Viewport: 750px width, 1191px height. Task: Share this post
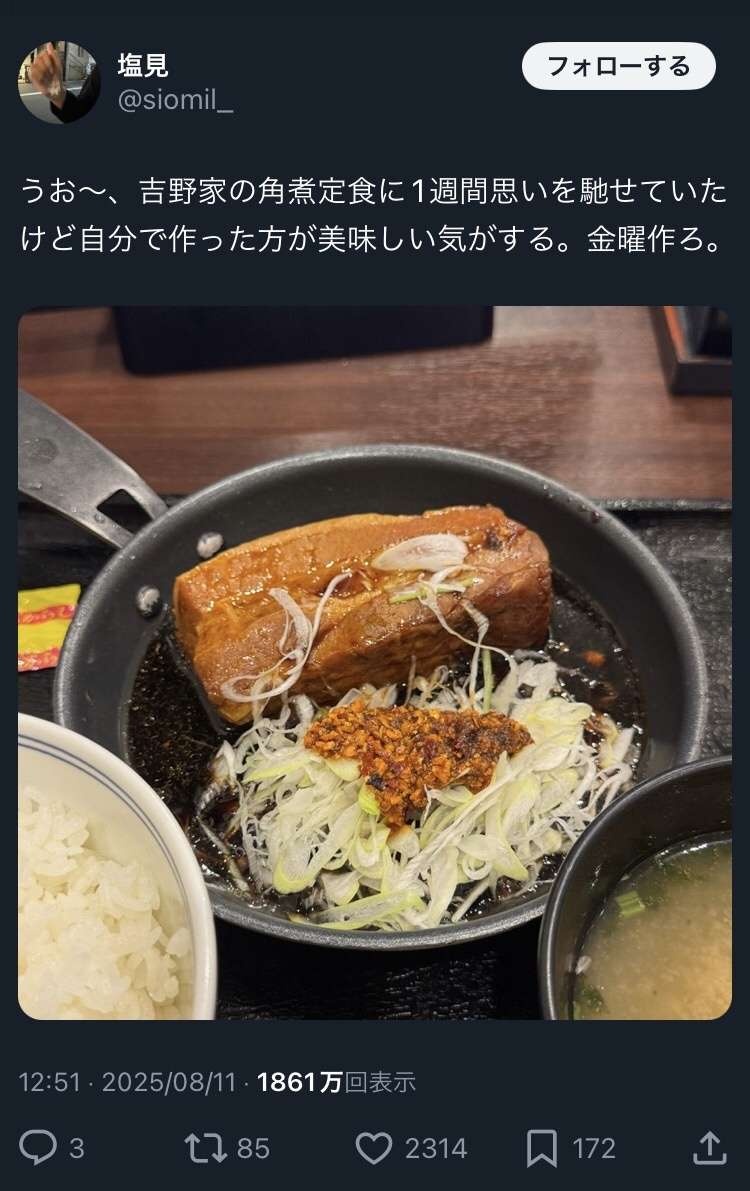point(708,1147)
